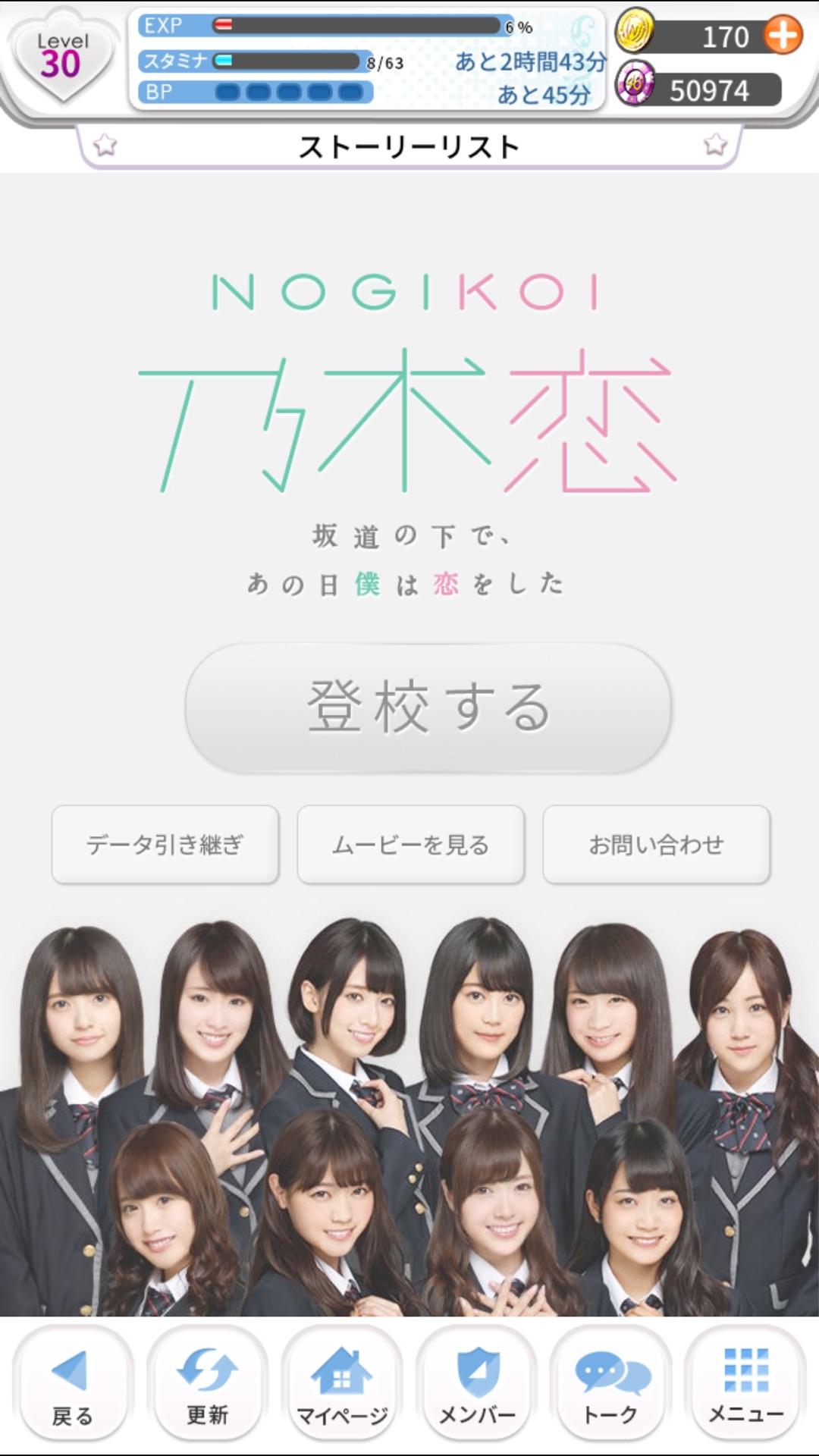This screenshot has width=819, height=1456.
Task: Tap the 登校する button
Action: [x=428, y=707]
